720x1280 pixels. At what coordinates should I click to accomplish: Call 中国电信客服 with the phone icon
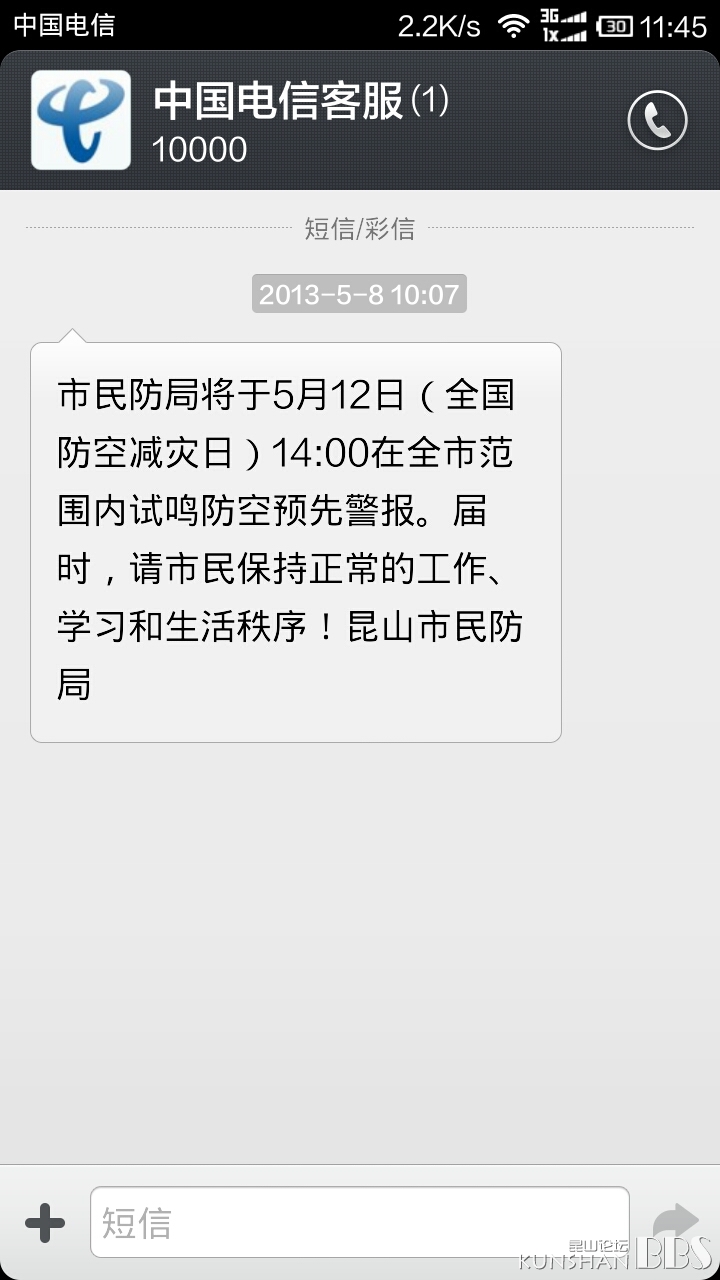pos(657,120)
